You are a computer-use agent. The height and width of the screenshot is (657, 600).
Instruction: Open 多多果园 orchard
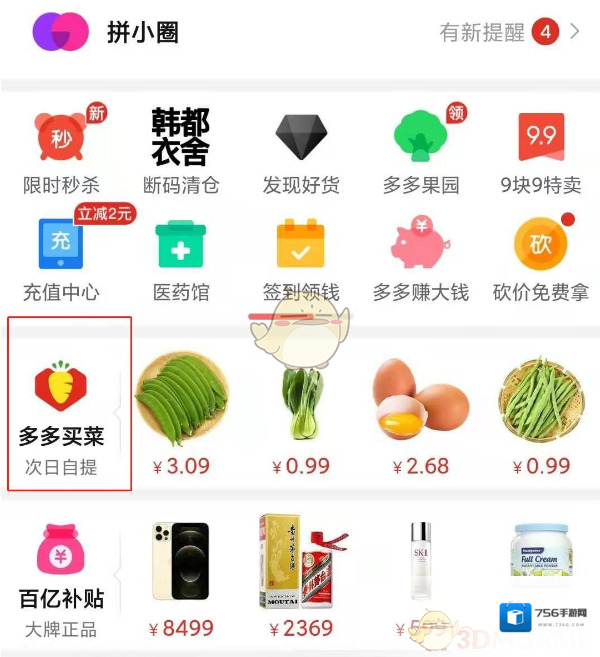click(x=421, y=149)
